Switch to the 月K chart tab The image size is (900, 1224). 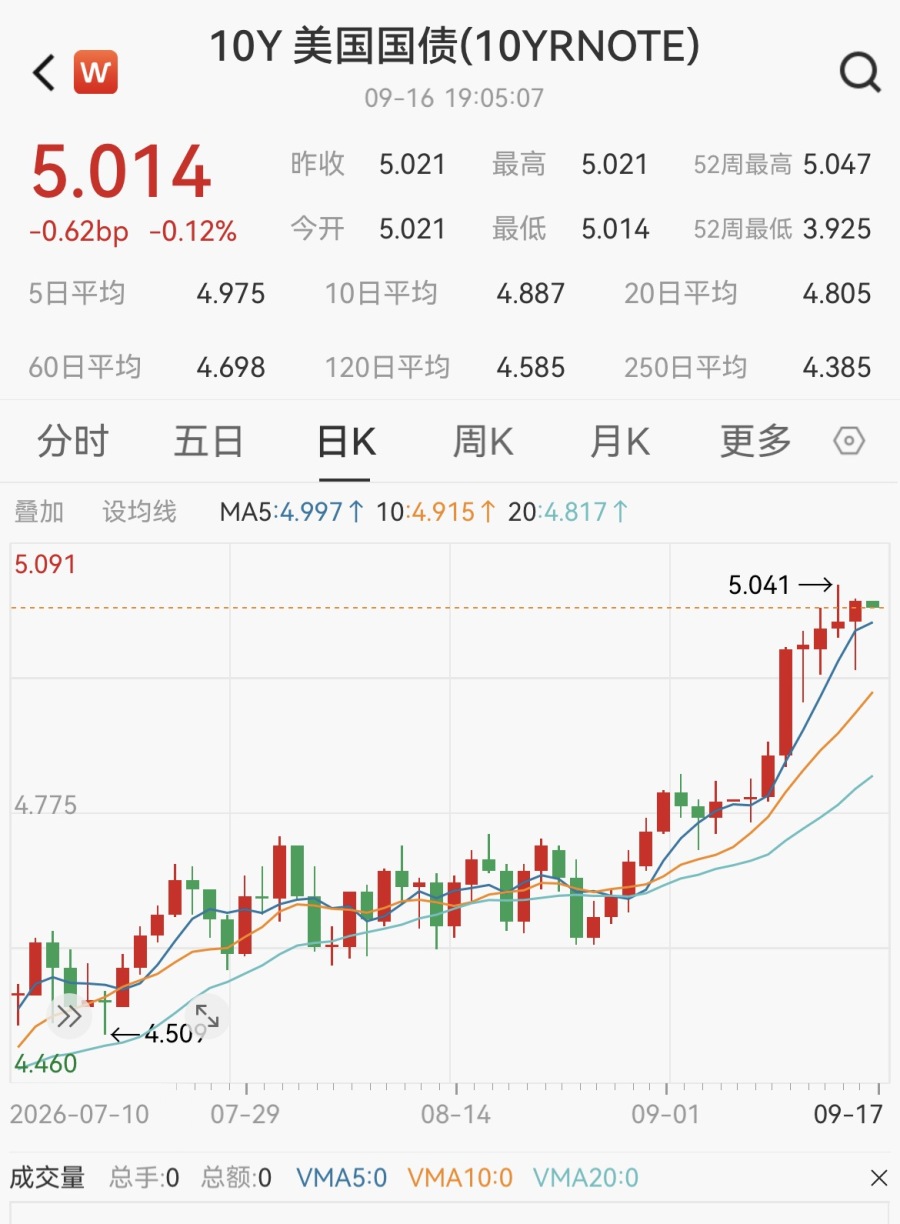(x=620, y=441)
